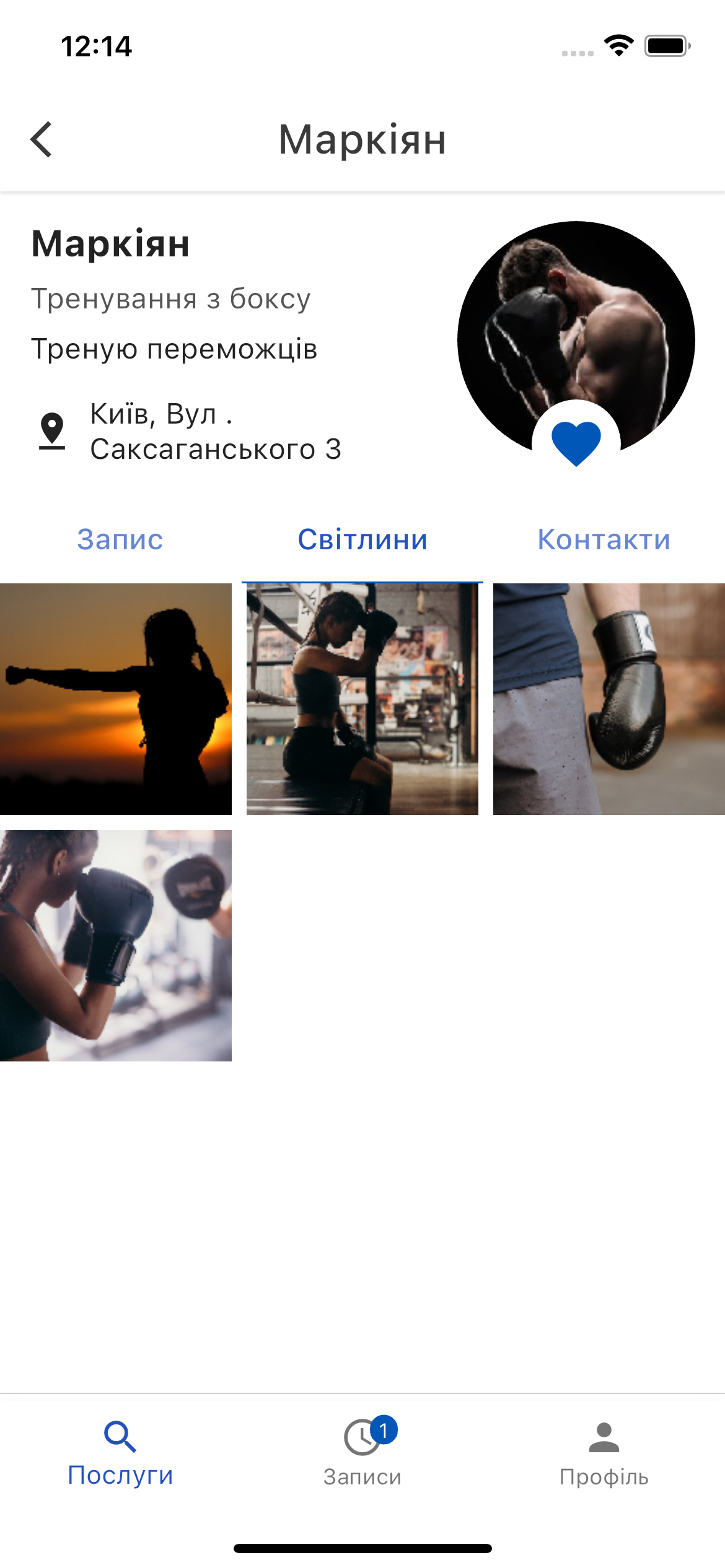
Task: Open the Контакти tab
Action: point(604,539)
